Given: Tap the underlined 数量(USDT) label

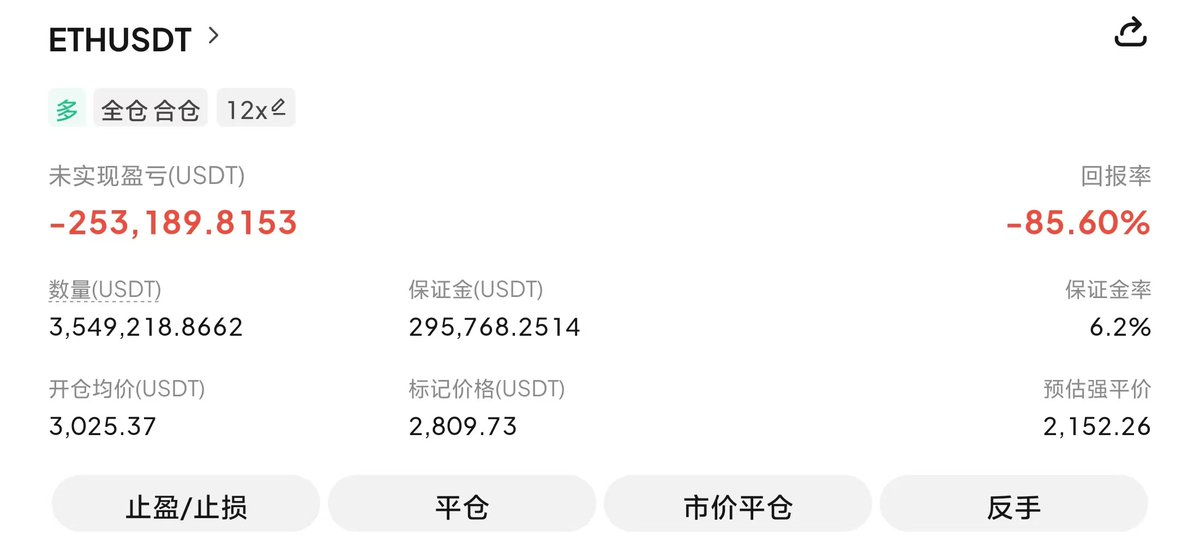Looking at the screenshot, I should coord(105,290).
